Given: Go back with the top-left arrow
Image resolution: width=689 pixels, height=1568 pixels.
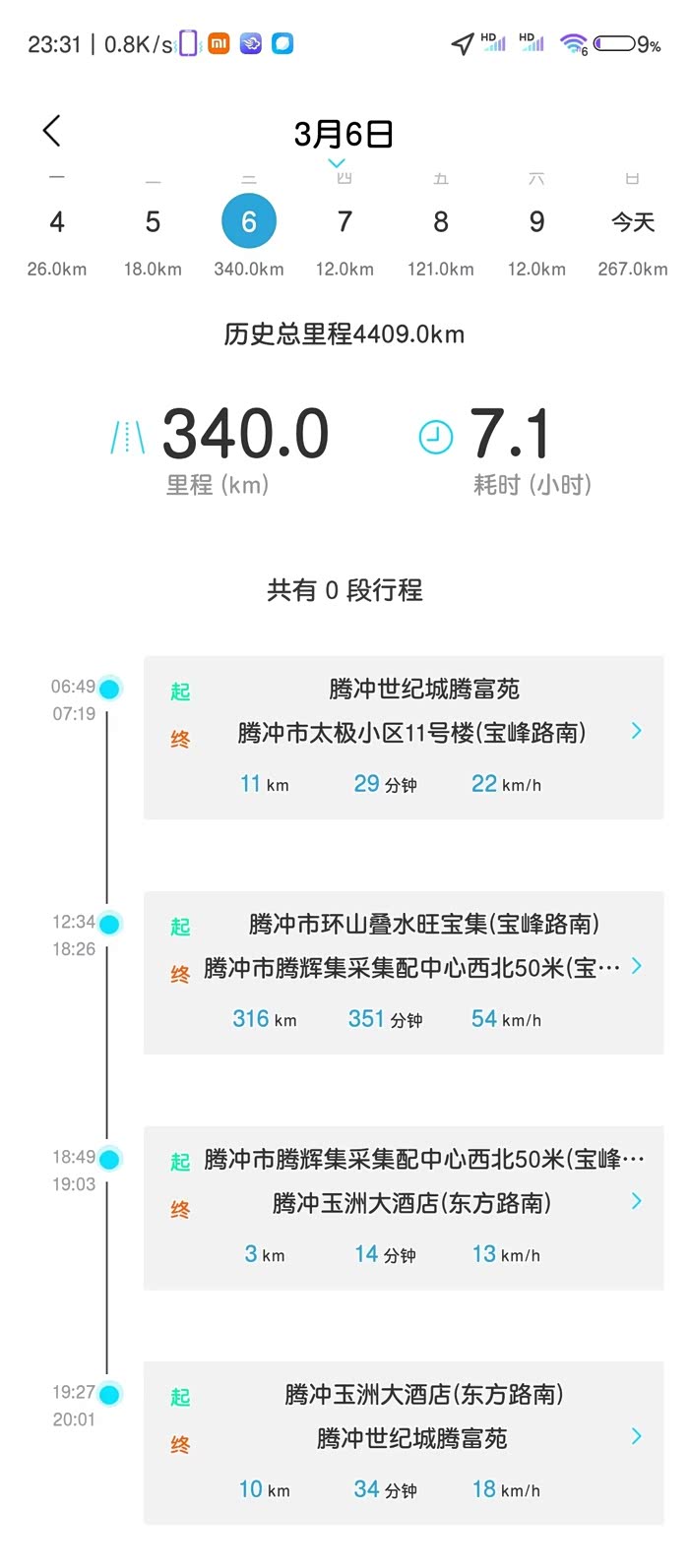Looking at the screenshot, I should click(52, 130).
